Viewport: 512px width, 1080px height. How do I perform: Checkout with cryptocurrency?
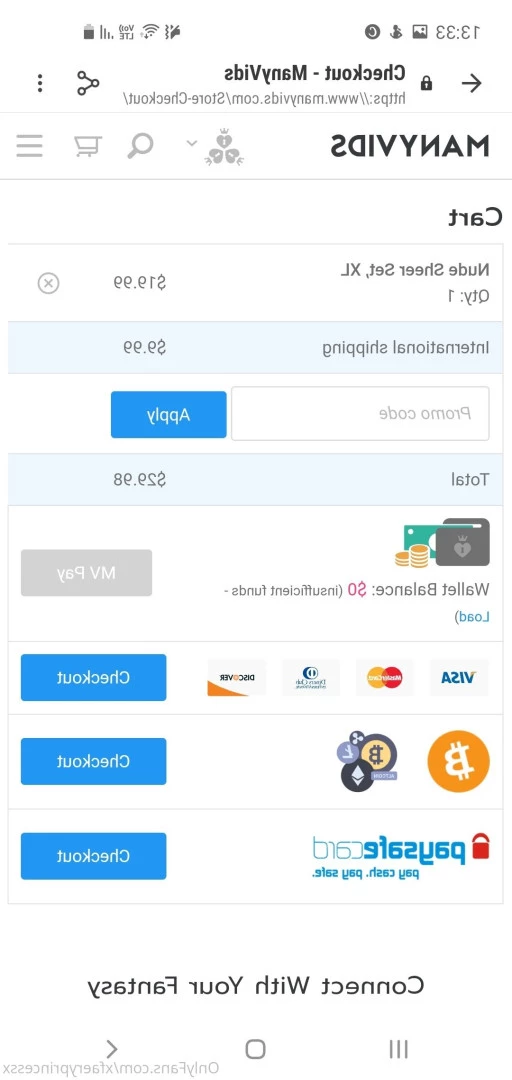pyautogui.click(x=93, y=761)
